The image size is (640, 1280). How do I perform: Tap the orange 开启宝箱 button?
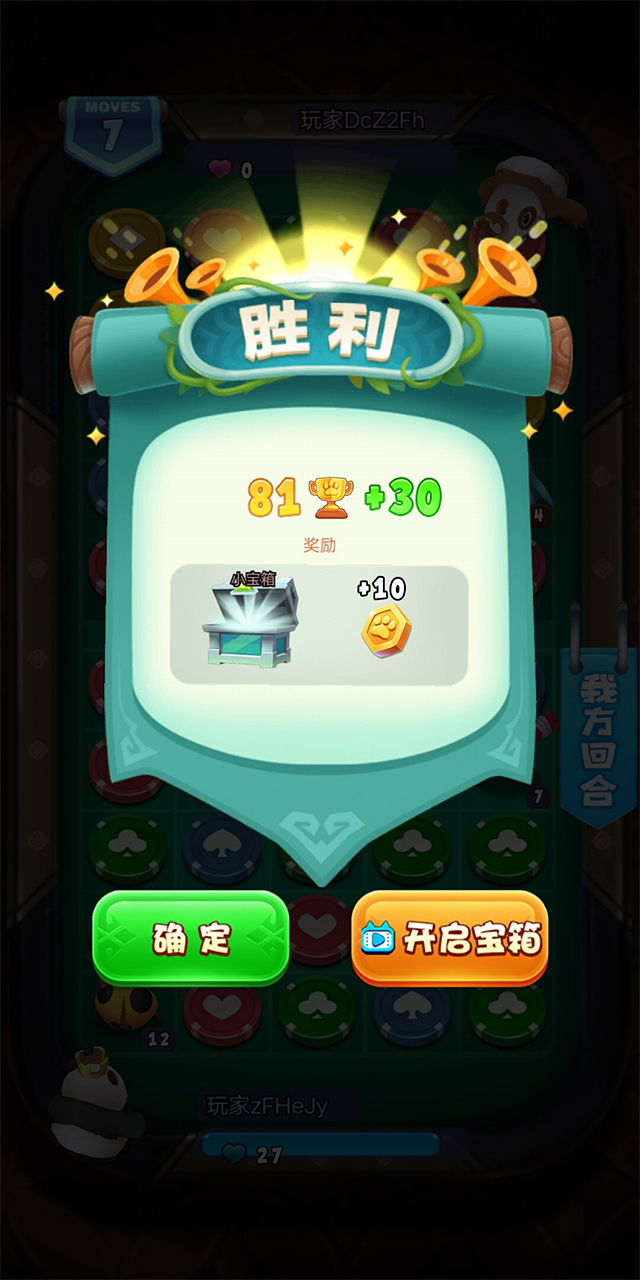[450, 939]
